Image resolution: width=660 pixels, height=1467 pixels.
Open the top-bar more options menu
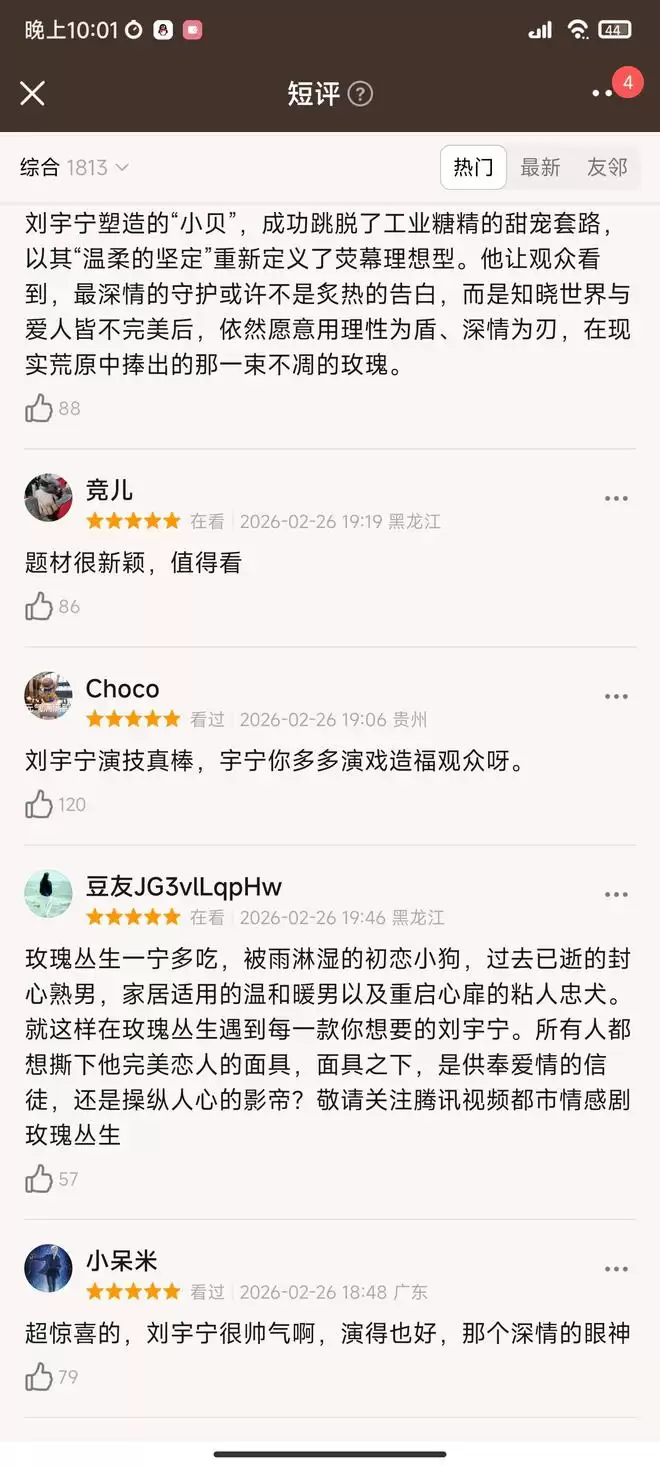tap(603, 93)
